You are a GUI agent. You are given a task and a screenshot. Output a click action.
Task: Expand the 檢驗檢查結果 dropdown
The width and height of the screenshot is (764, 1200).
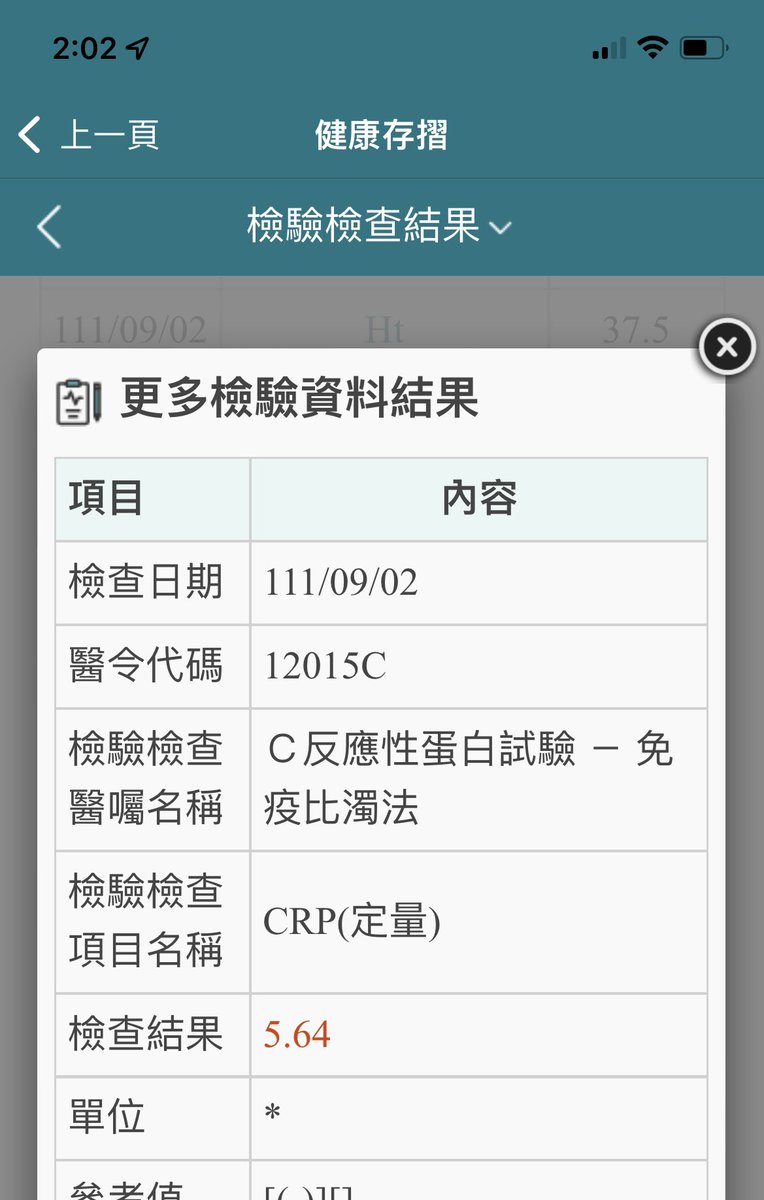tap(380, 227)
